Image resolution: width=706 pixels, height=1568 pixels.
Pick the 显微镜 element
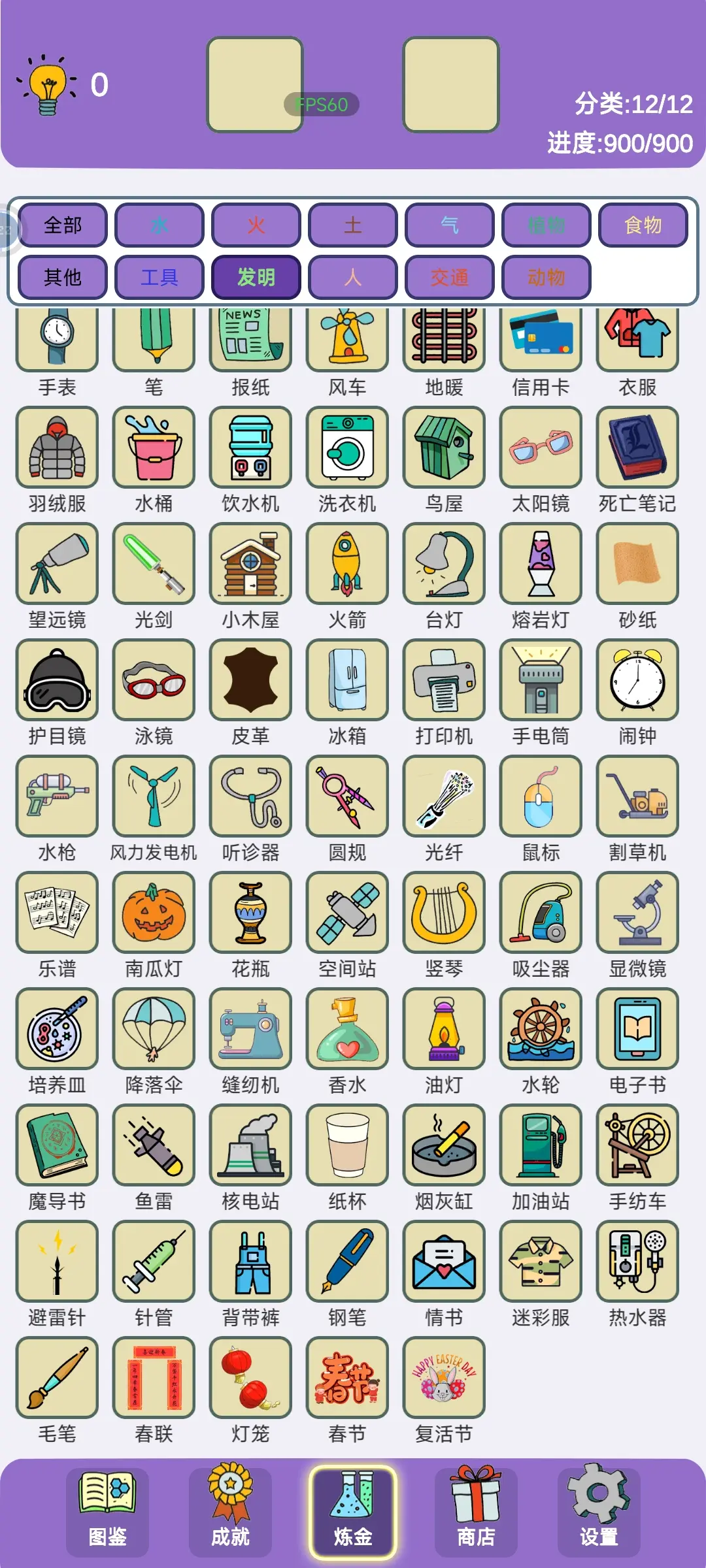(637, 912)
